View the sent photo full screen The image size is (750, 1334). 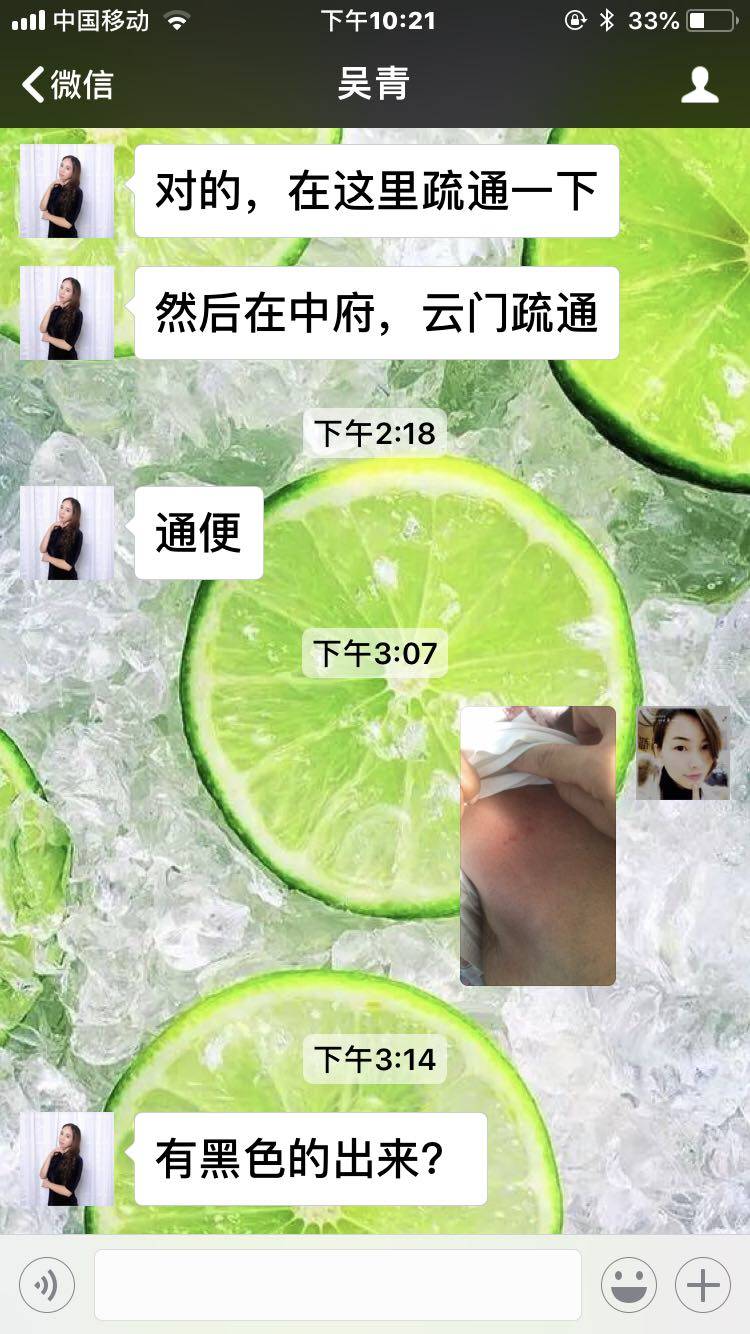(538, 846)
